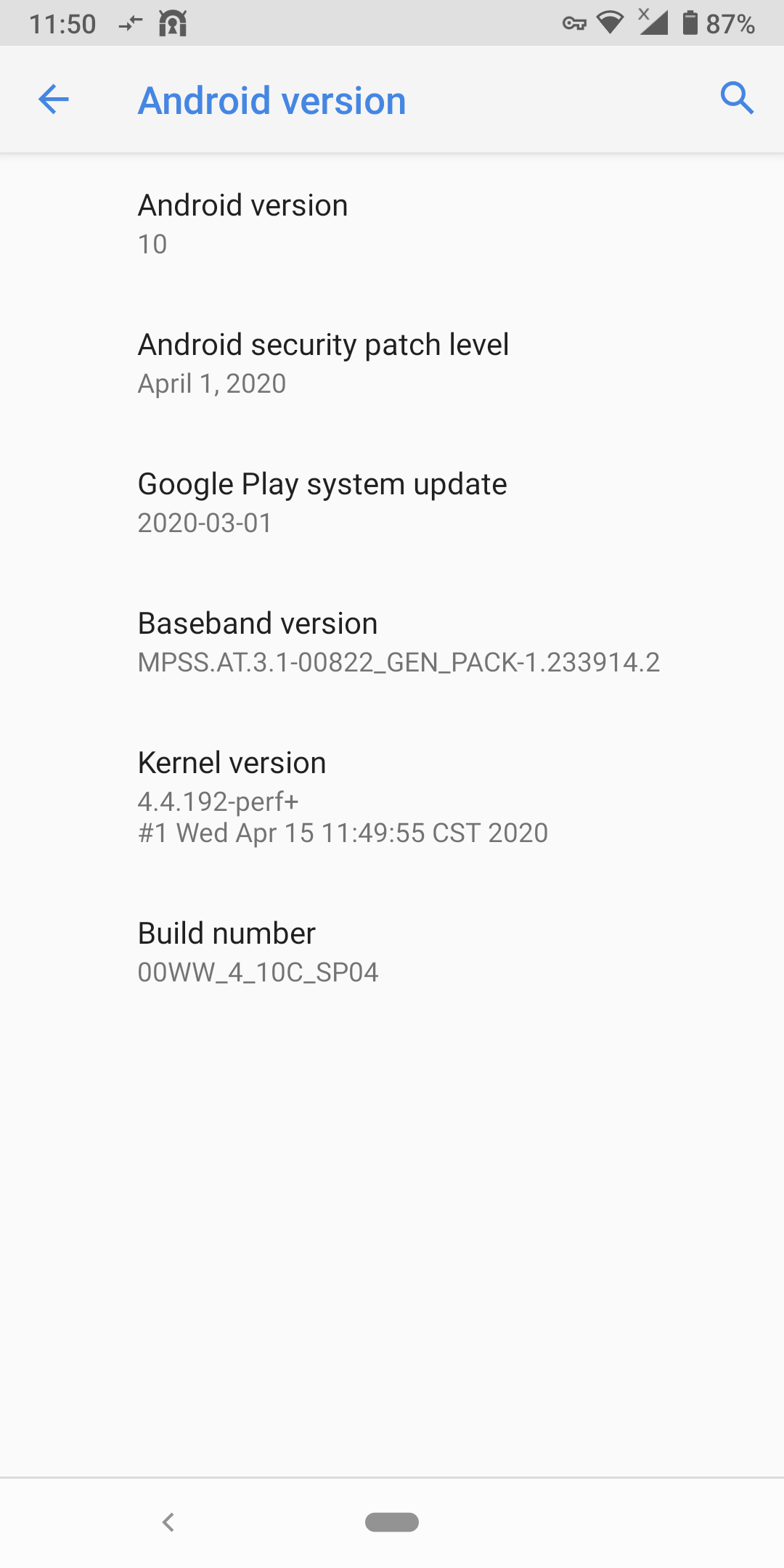Select the Kernel version row
This screenshot has height=1568, width=784.
(x=392, y=797)
